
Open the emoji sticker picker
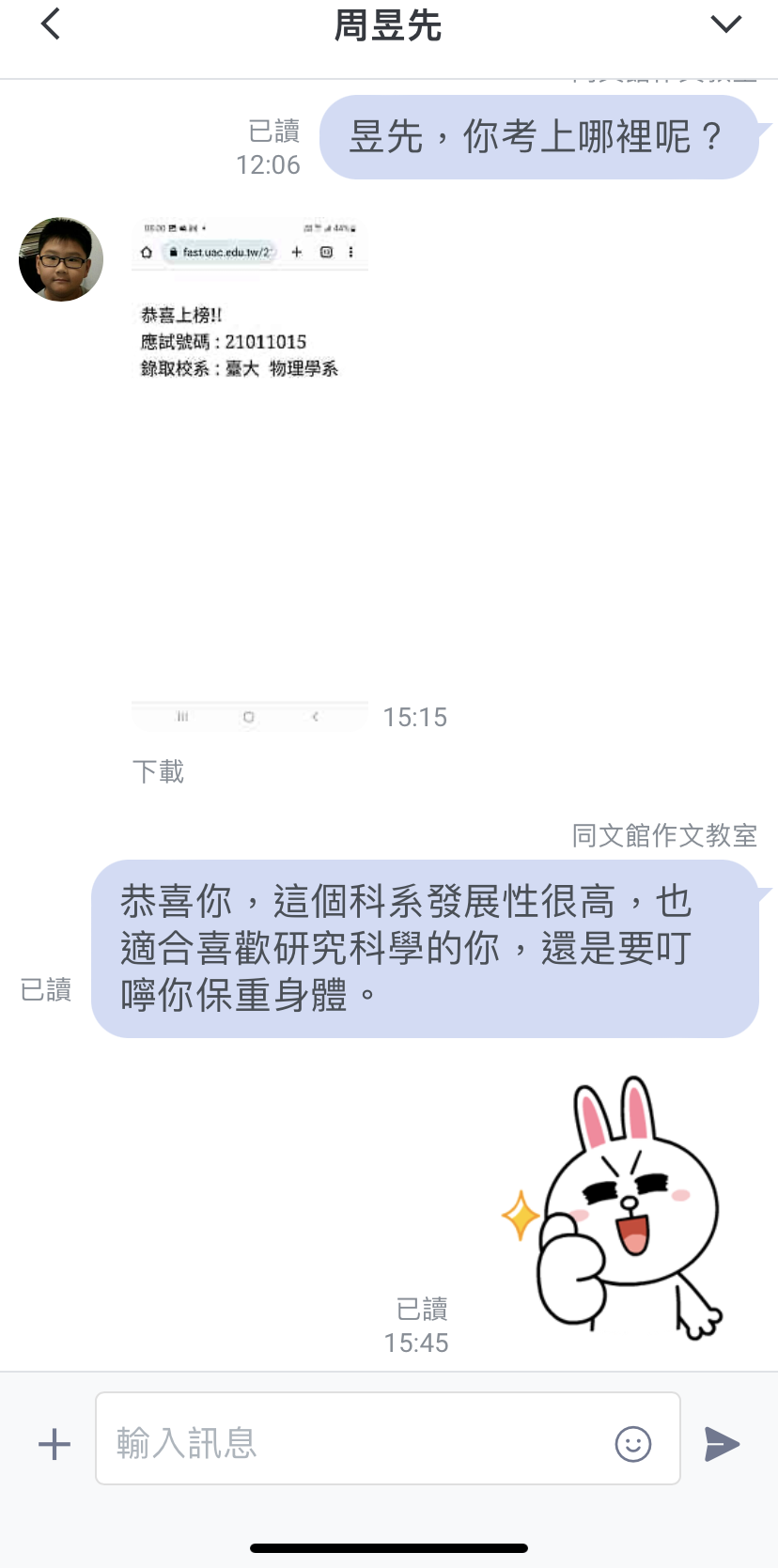(x=632, y=1444)
